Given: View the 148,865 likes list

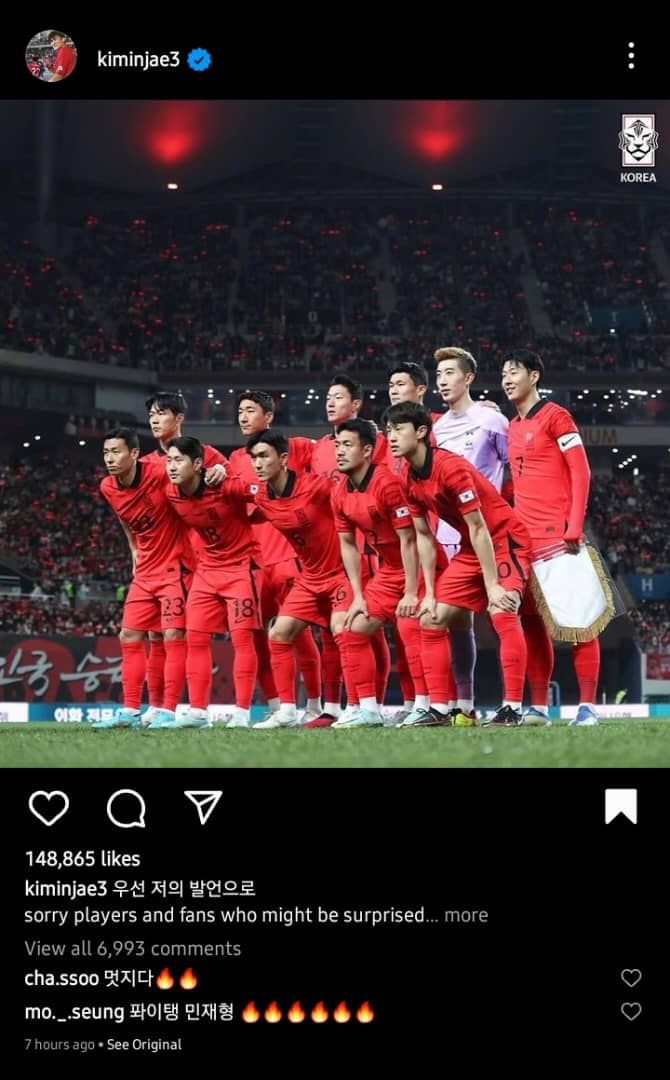Looking at the screenshot, I should (82, 858).
